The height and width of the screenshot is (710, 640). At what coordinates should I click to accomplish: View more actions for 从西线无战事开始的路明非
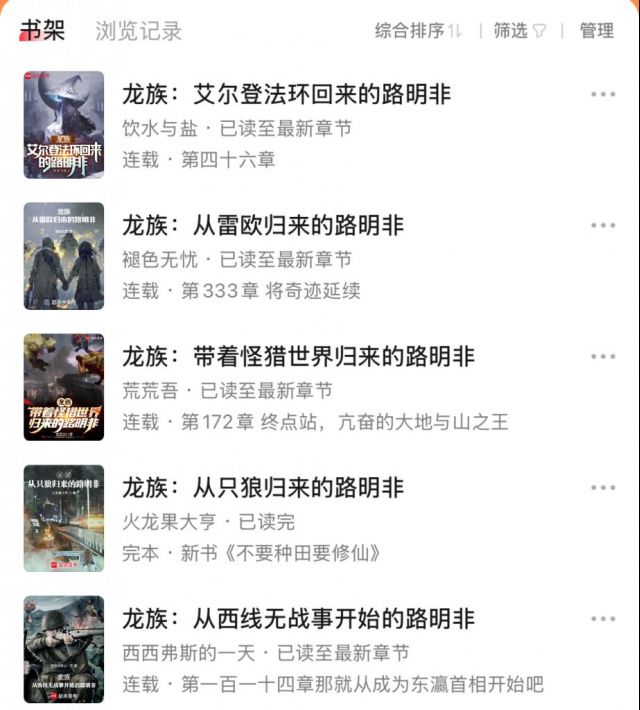pos(603,619)
